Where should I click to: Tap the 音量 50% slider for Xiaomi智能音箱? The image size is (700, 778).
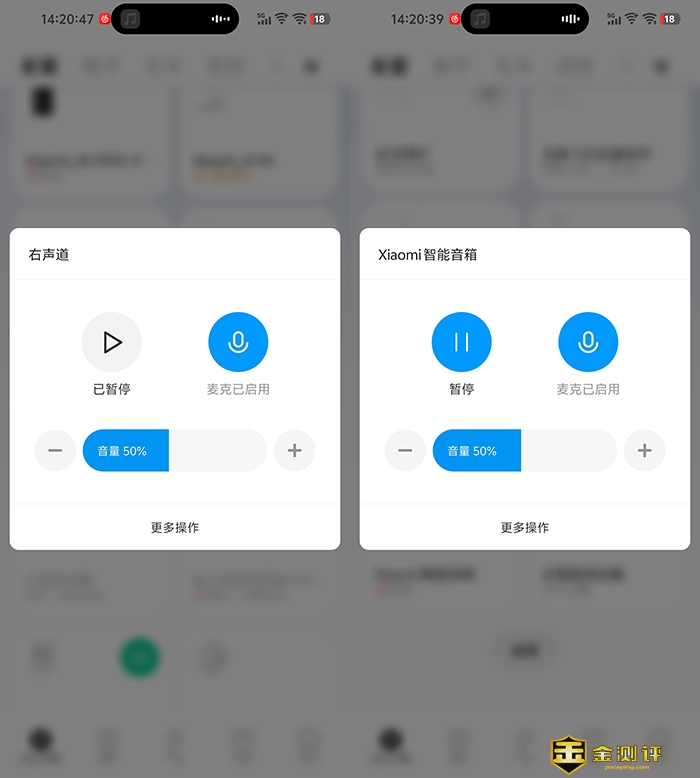click(x=525, y=450)
